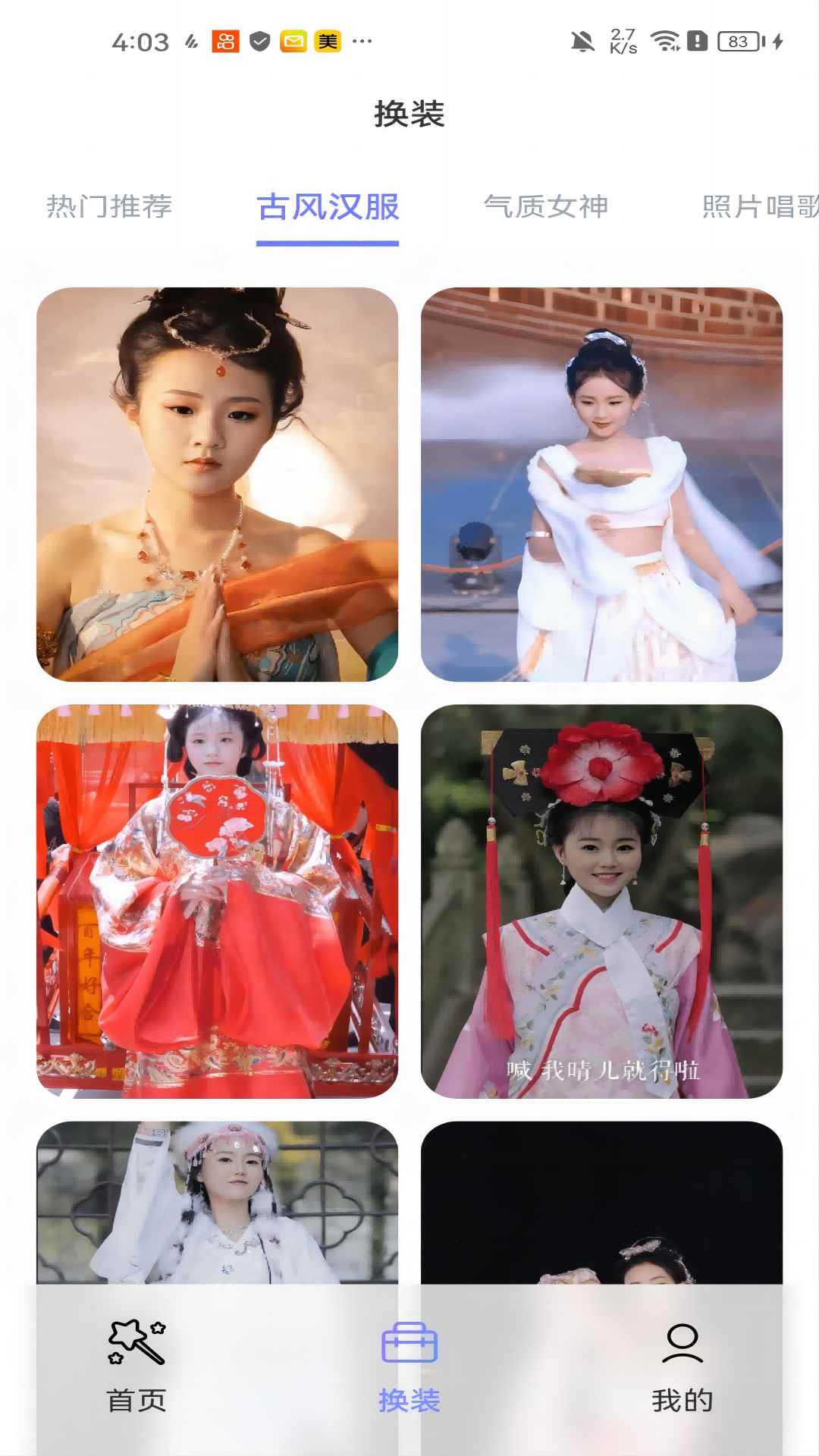Screen dimensions: 819x1456
Task: Choose the white flowing dress stage template
Action: 601,484
